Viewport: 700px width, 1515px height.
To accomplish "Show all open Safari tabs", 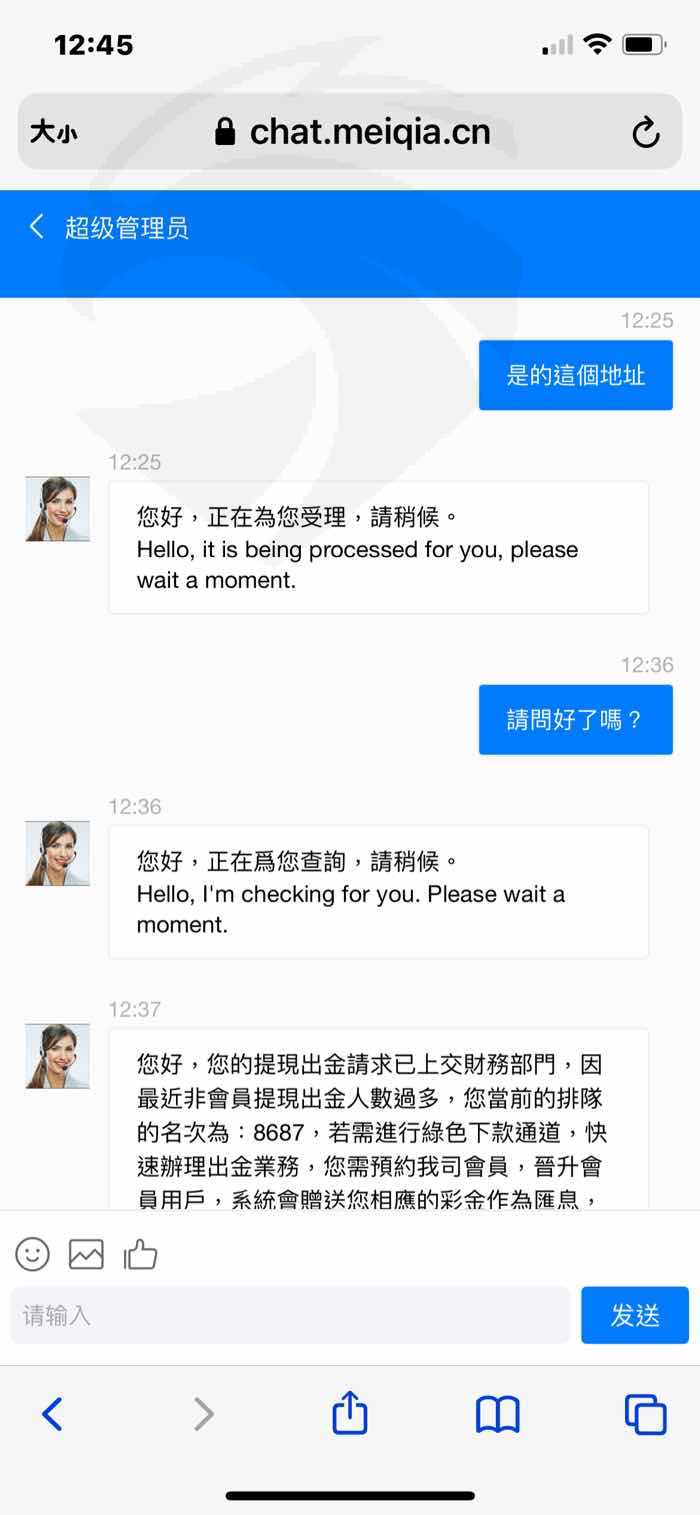I will [645, 1414].
